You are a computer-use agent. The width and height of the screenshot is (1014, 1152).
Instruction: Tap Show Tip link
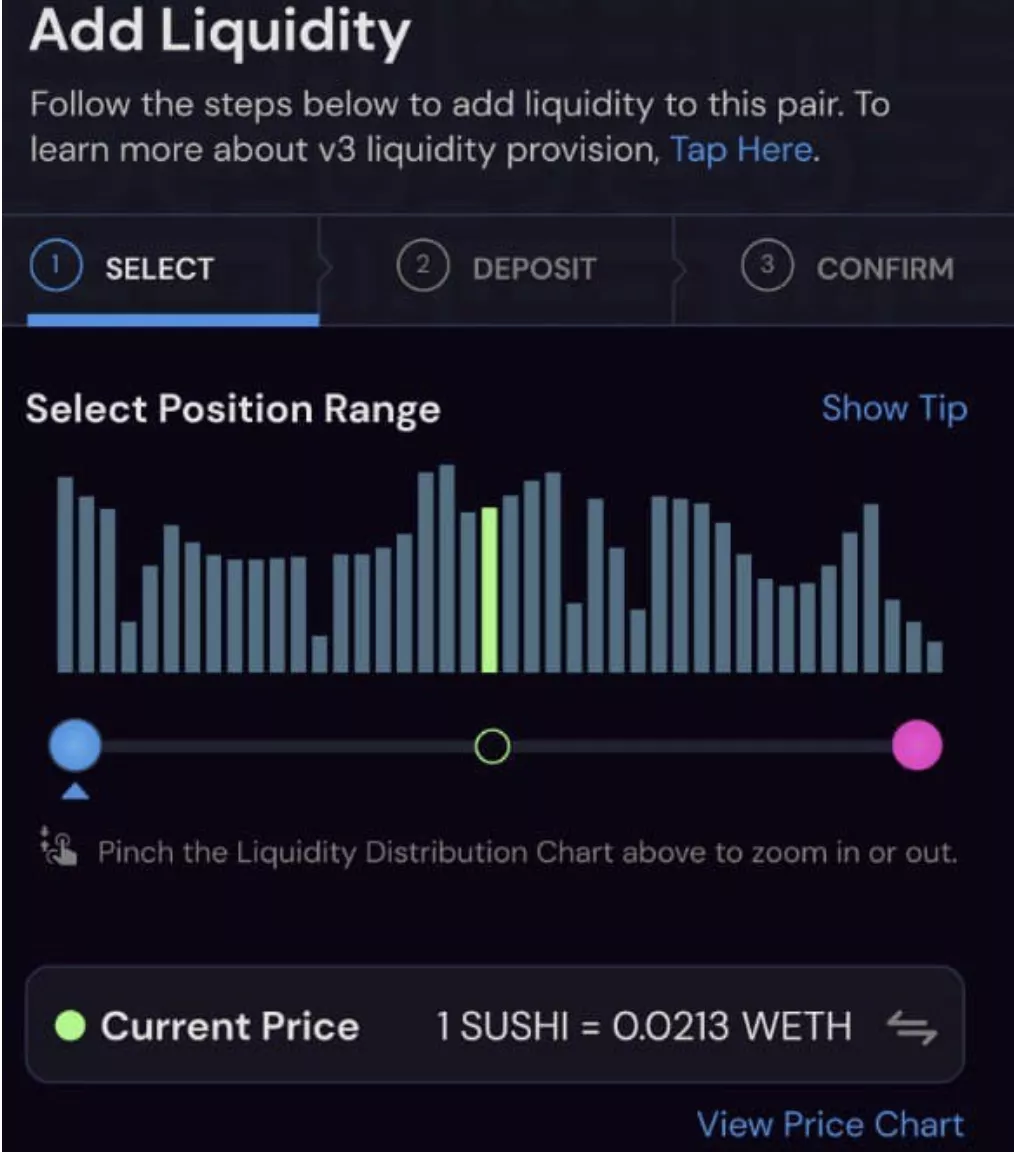pos(894,409)
